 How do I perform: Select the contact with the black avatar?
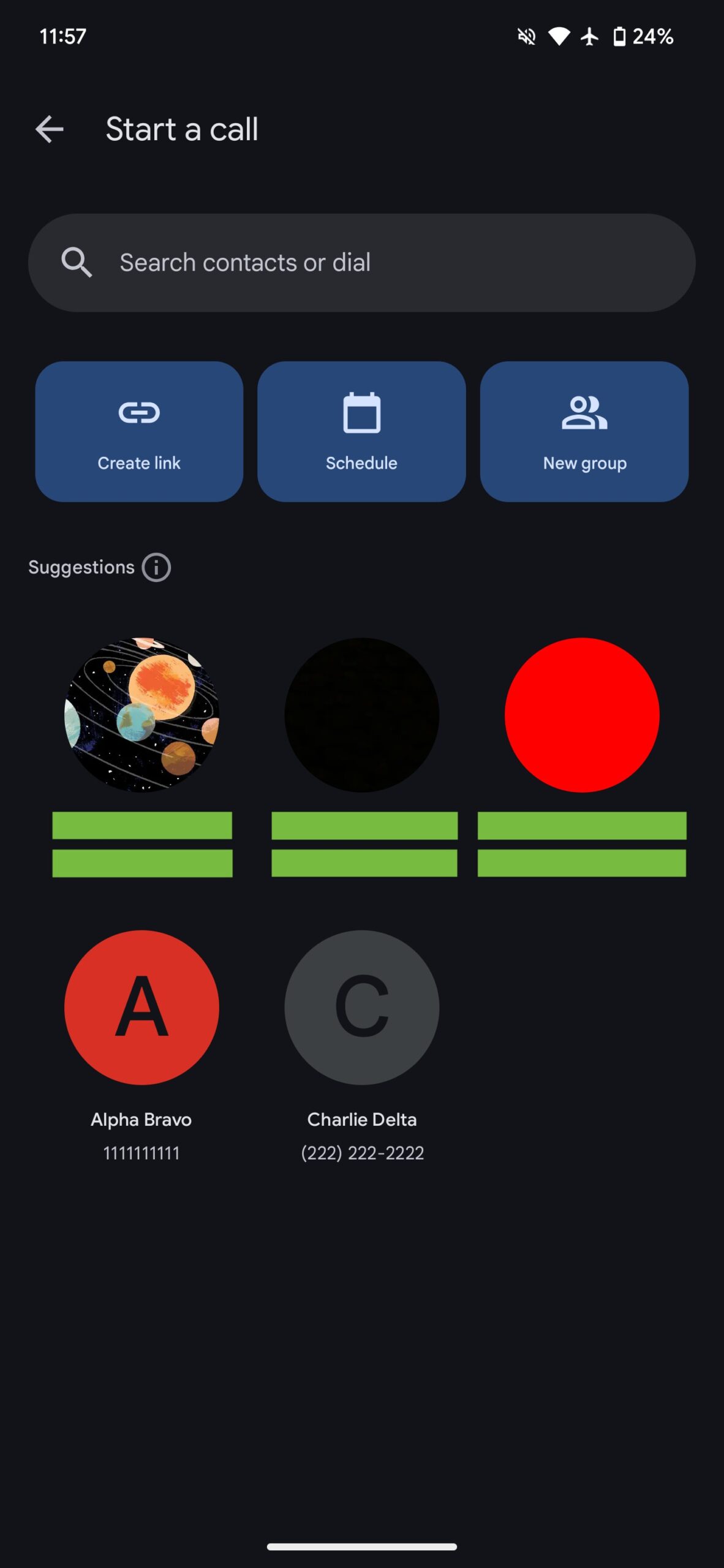pyautogui.click(x=361, y=715)
